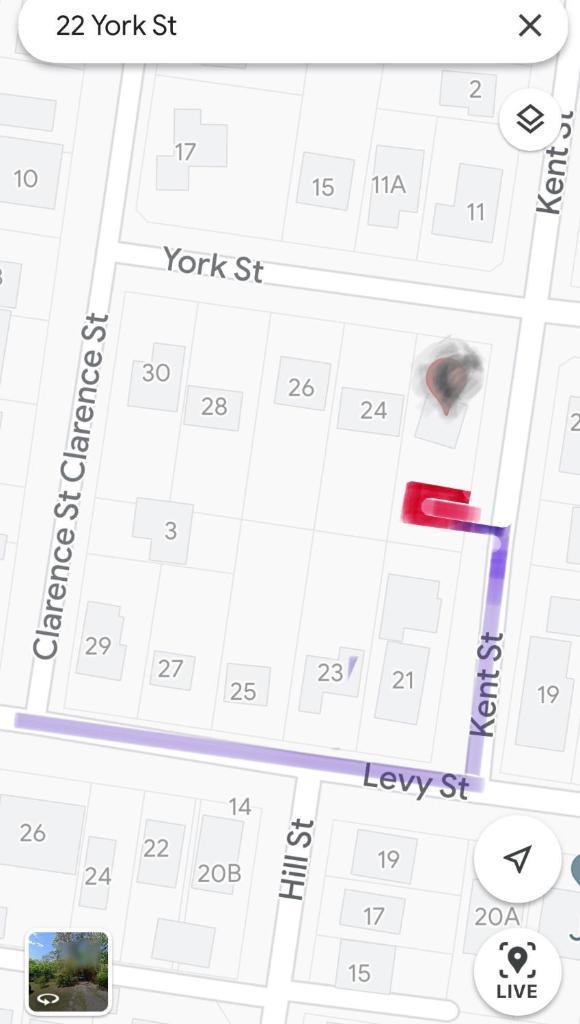
Task: Tap the red location pin on map
Action: [x=448, y=383]
